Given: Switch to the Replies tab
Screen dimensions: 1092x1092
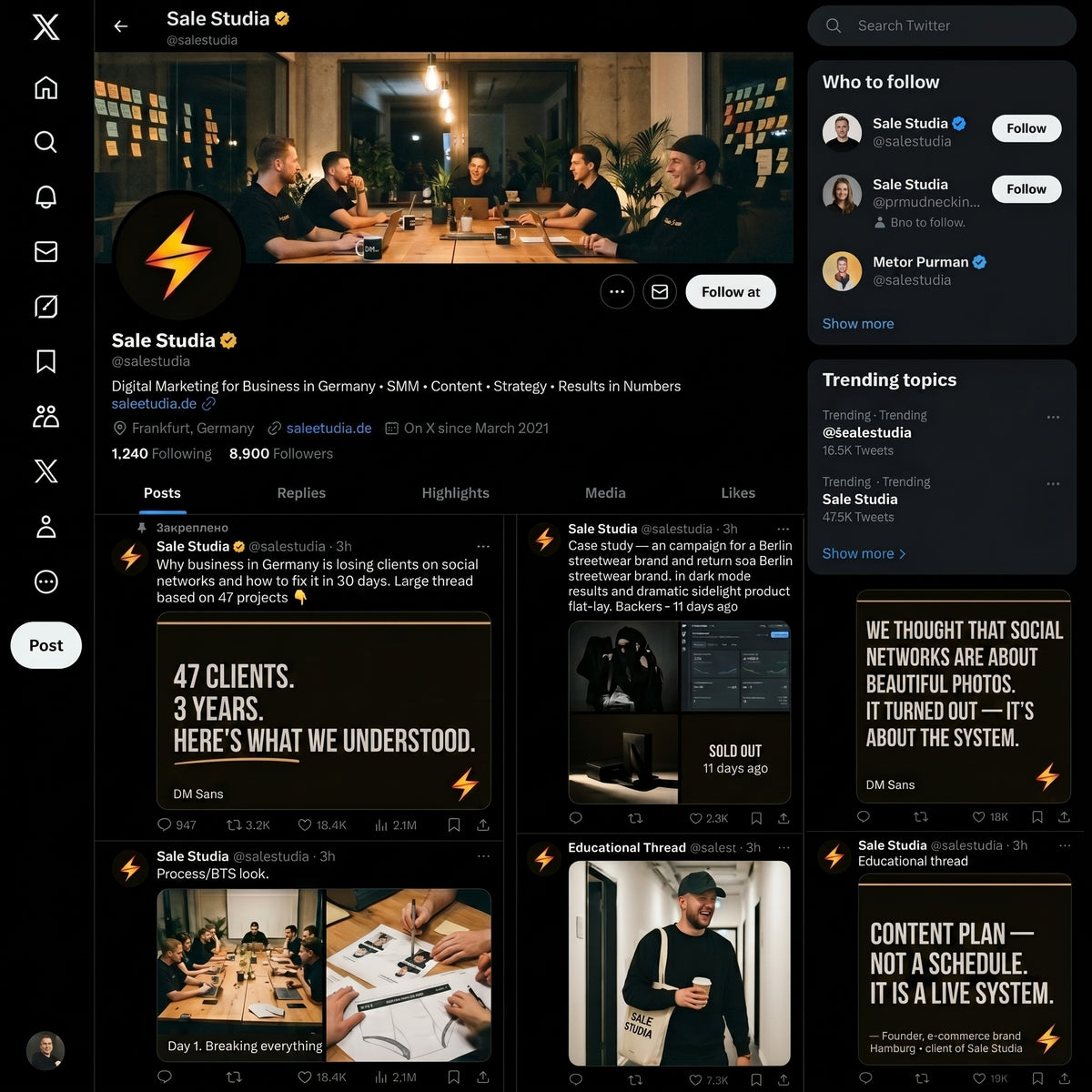Looking at the screenshot, I should (301, 492).
